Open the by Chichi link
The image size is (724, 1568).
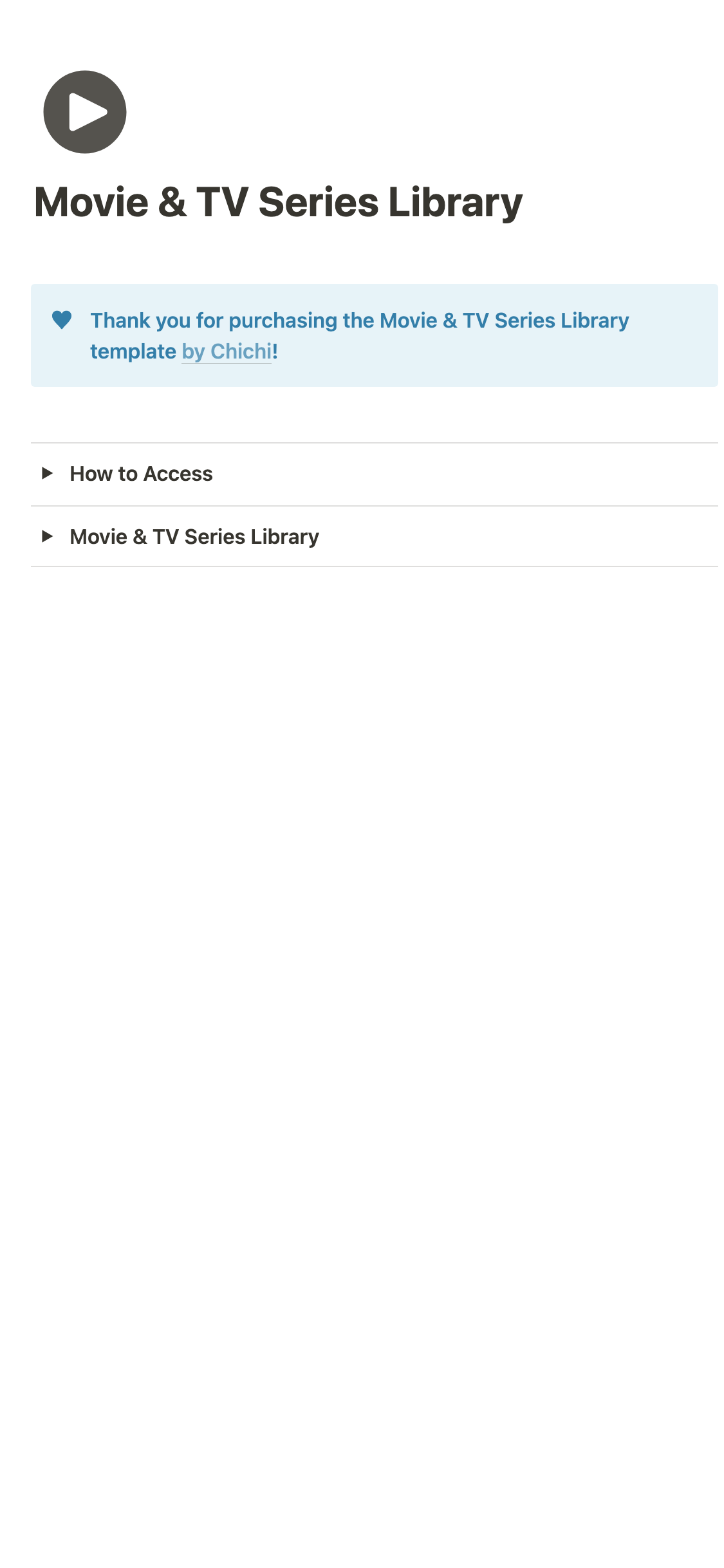tap(227, 351)
